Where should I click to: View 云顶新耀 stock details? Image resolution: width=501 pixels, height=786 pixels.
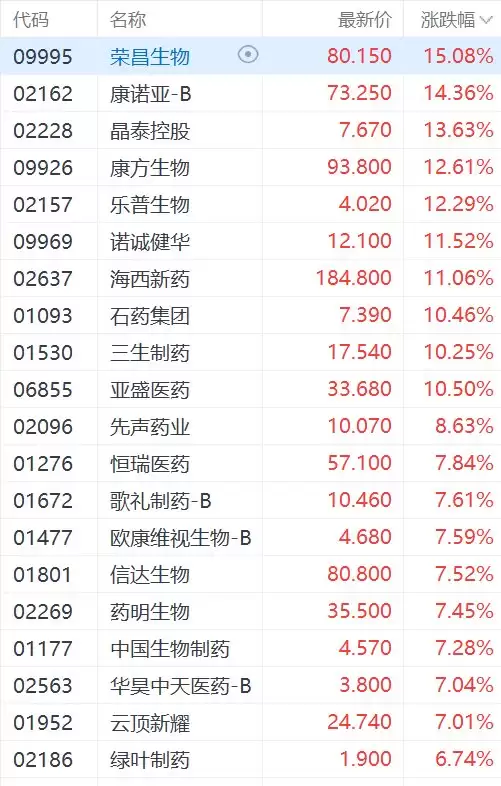(x=250, y=723)
